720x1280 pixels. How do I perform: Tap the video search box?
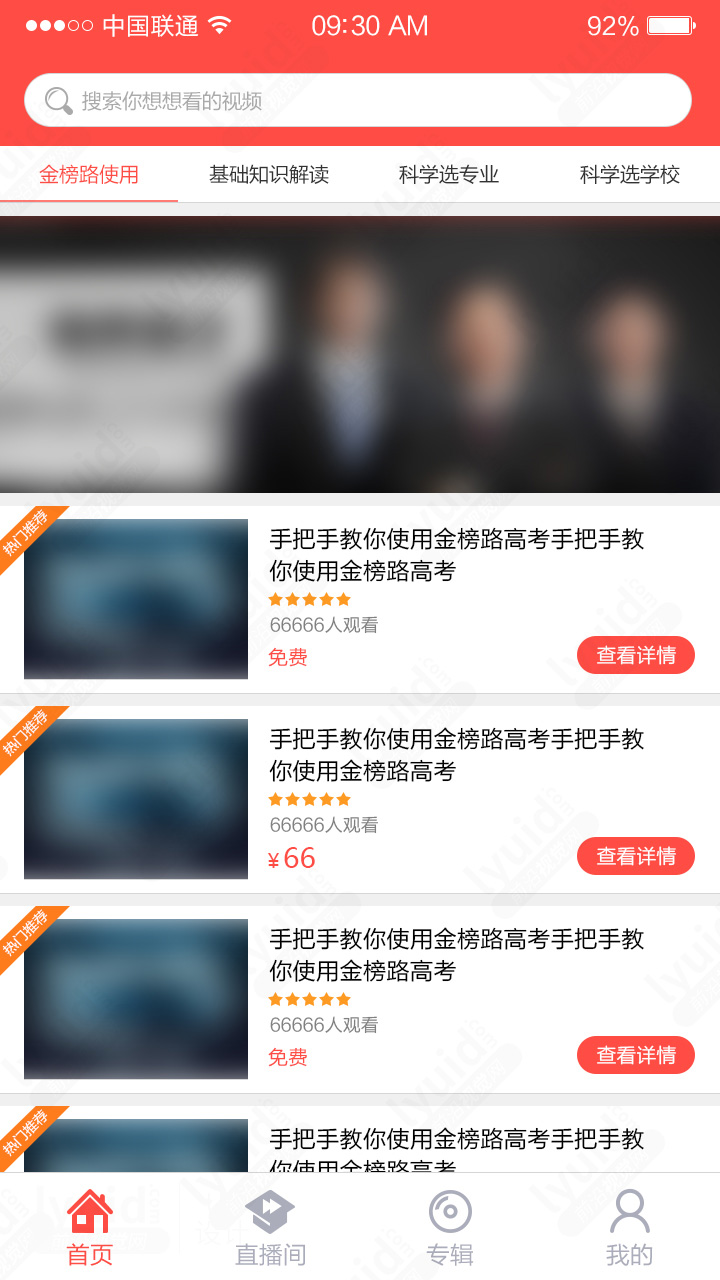(358, 100)
